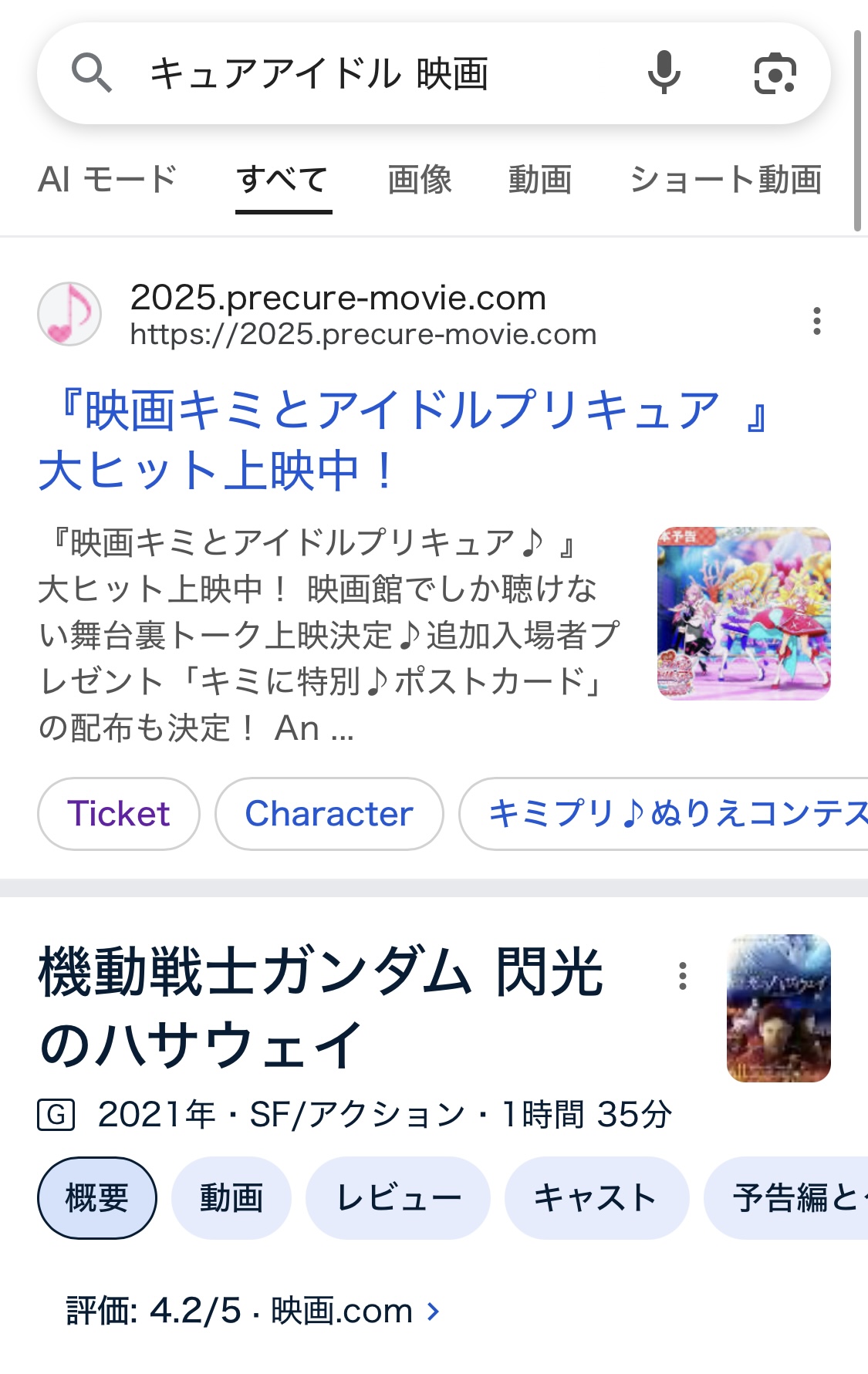The width and height of the screenshot is (868, 1374).
Task: Switch to the 画像 tab
Action: [x=420, y=180]
